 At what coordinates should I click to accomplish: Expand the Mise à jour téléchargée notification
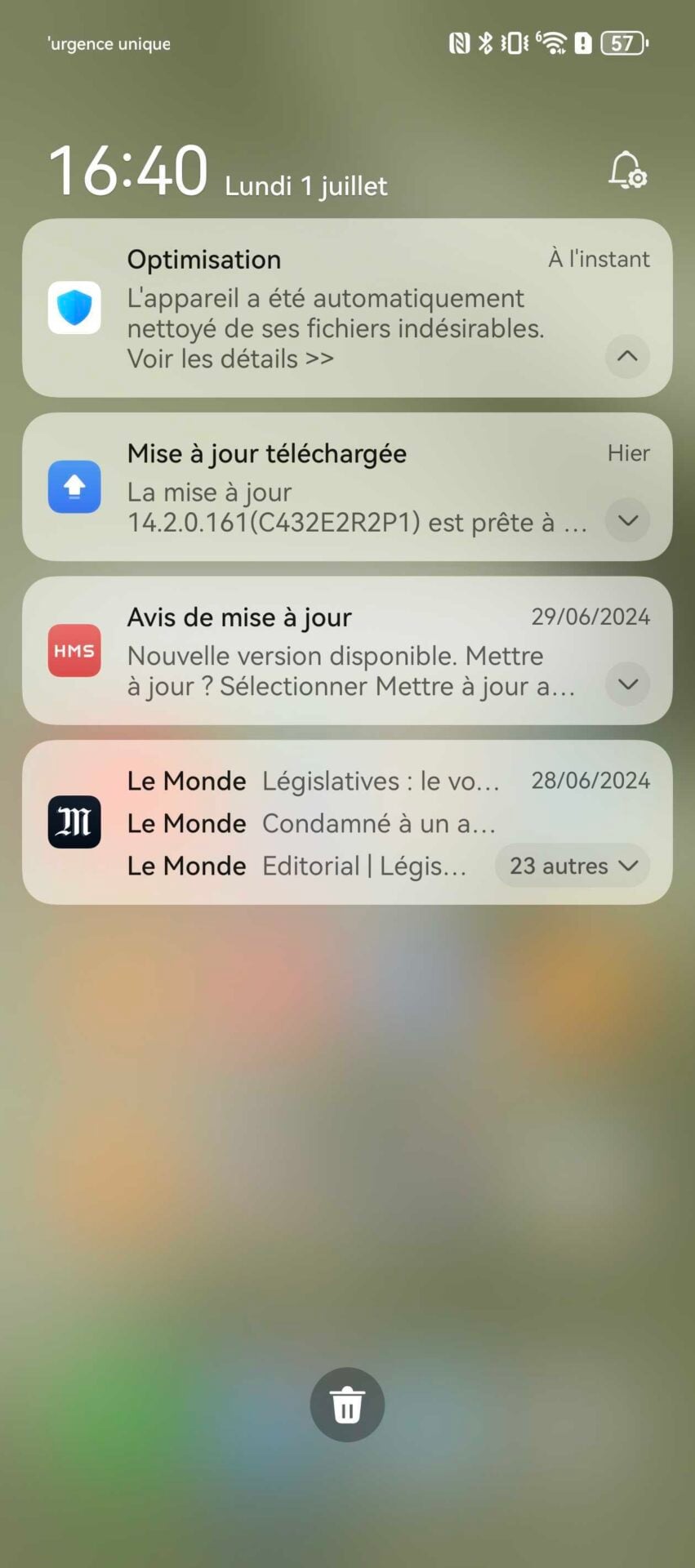pyautogui.click(x=627, y=520)
